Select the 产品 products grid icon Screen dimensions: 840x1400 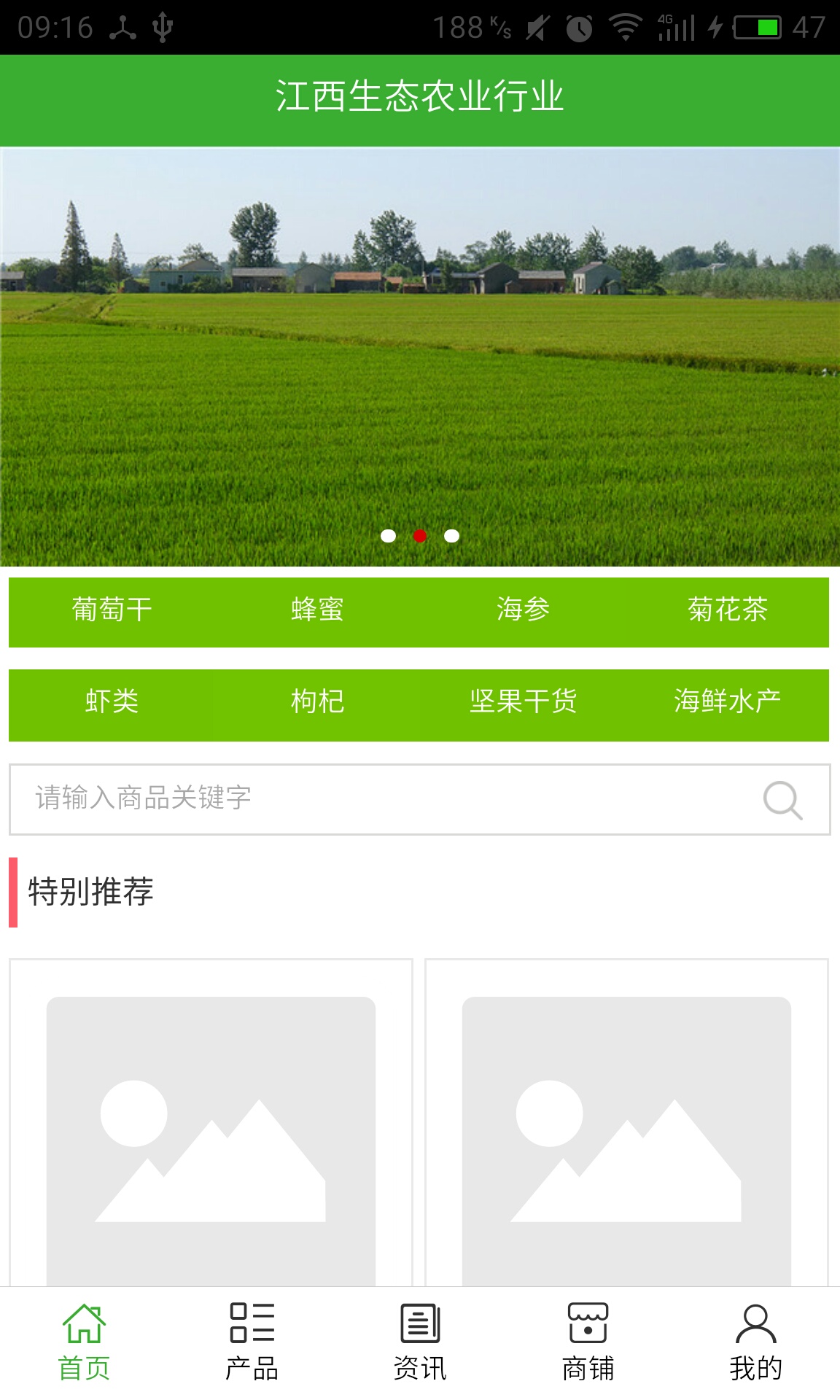[252, 1329]
